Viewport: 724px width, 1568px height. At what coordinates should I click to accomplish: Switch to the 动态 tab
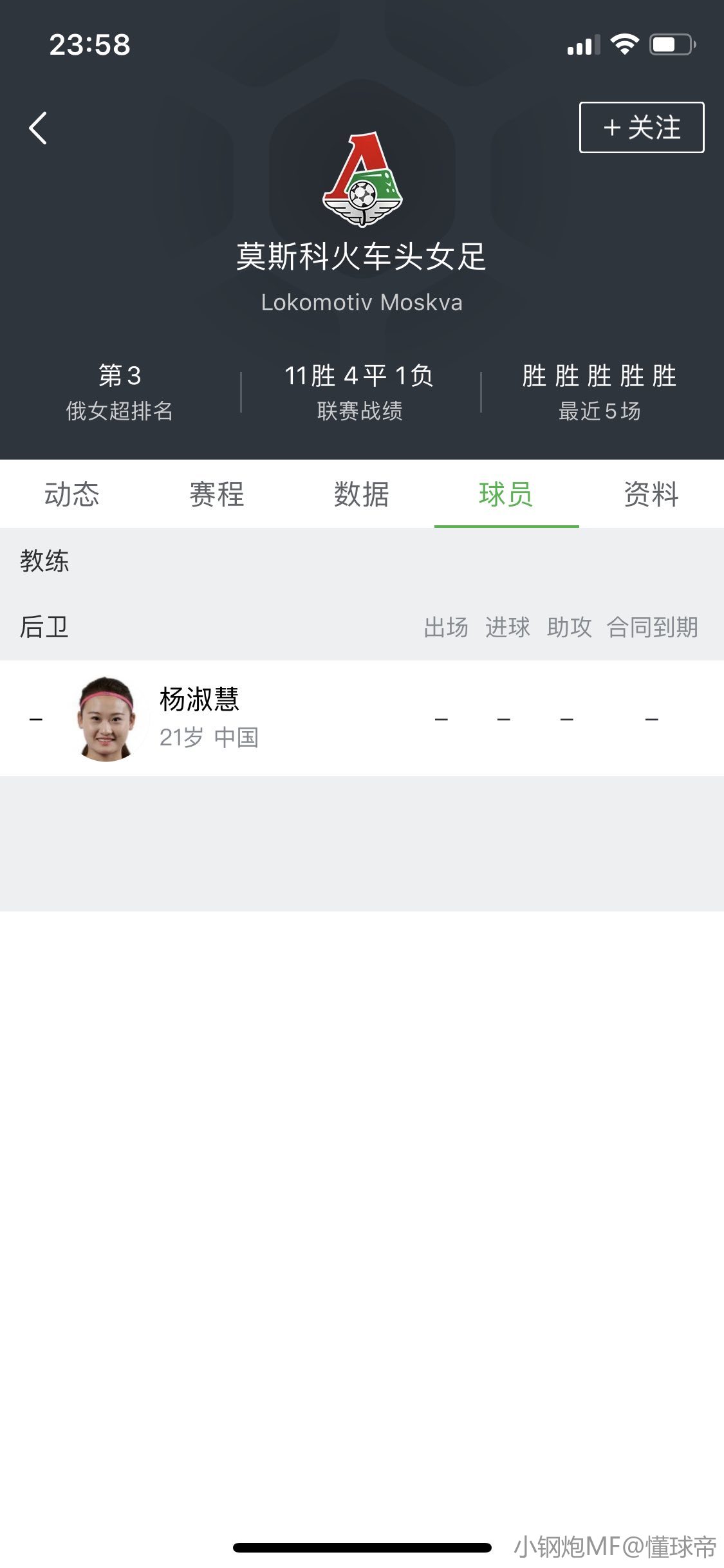pos(72,494)
